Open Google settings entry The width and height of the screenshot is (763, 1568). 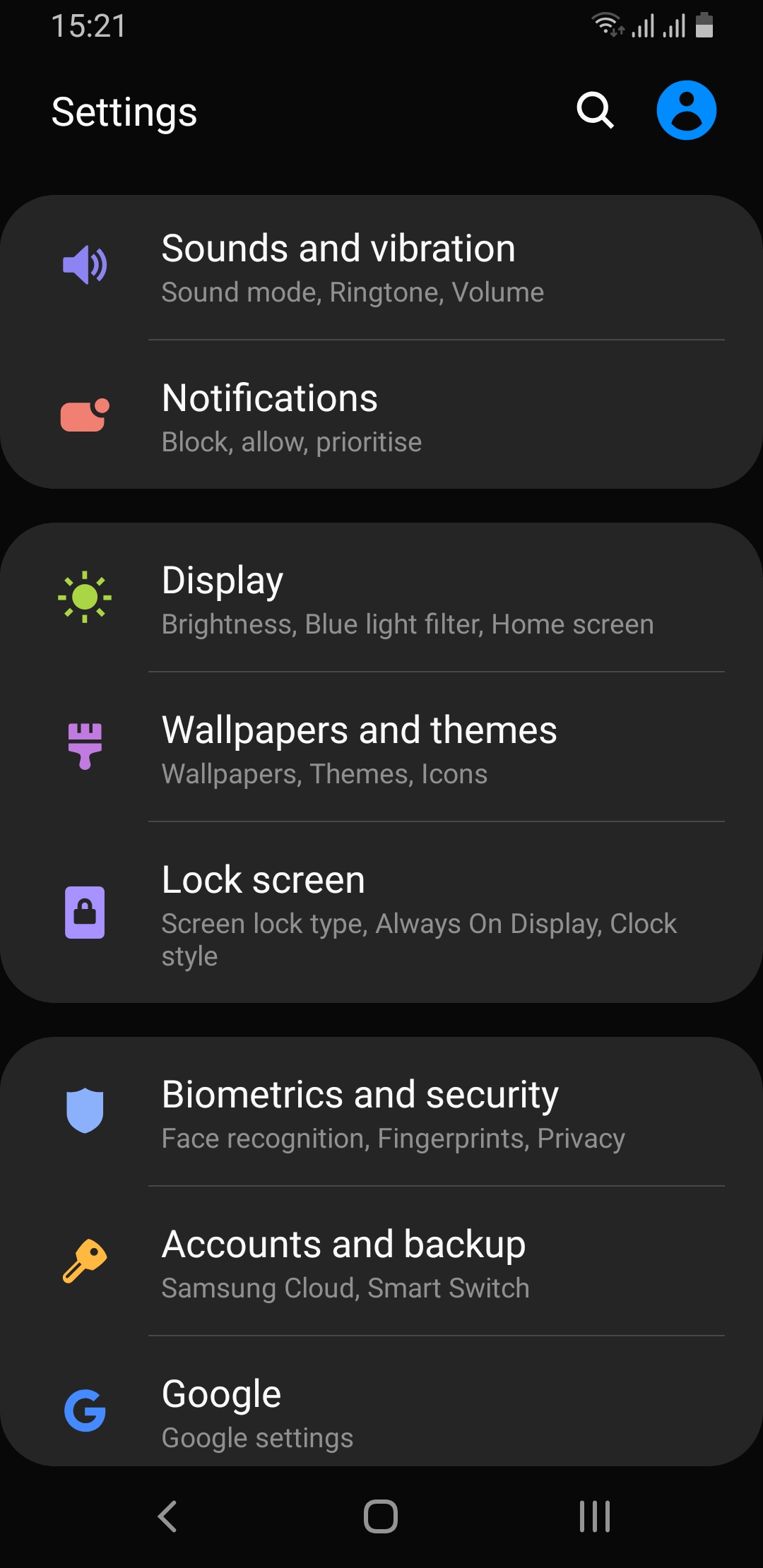click(381, 1412)
